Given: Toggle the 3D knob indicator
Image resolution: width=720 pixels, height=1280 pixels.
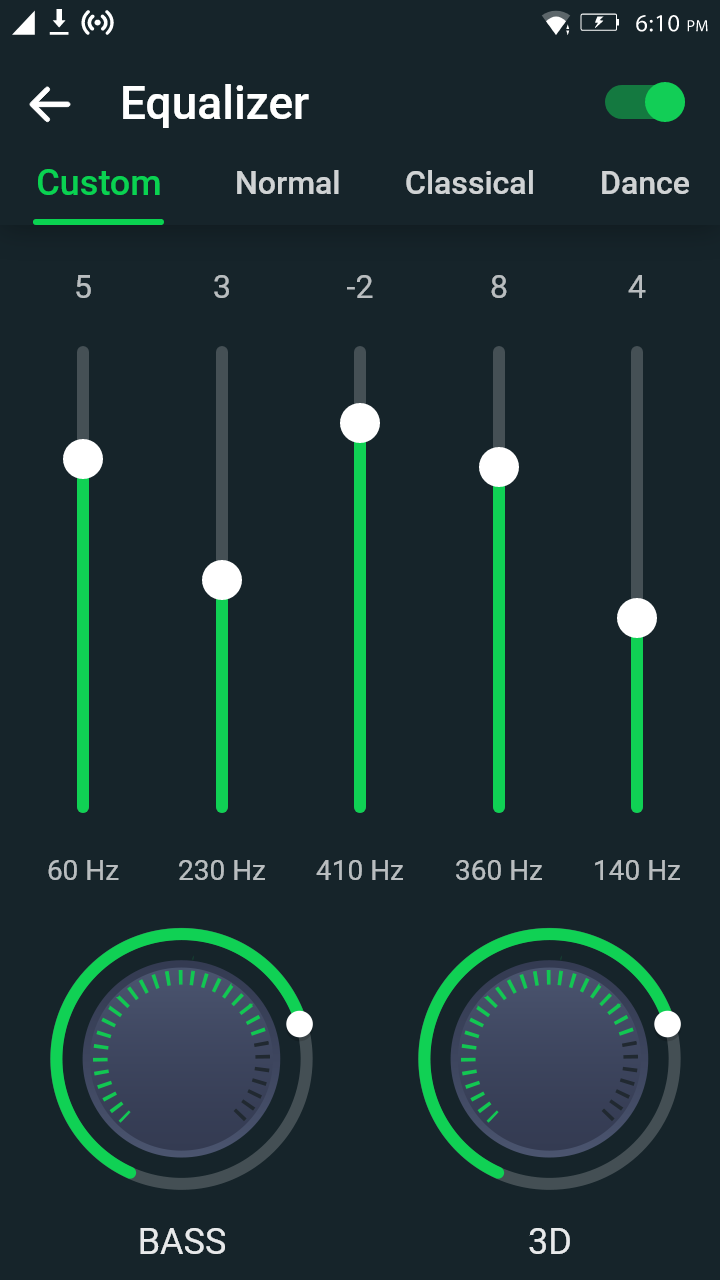Looking at the screenshot, I should [665, 1023].
